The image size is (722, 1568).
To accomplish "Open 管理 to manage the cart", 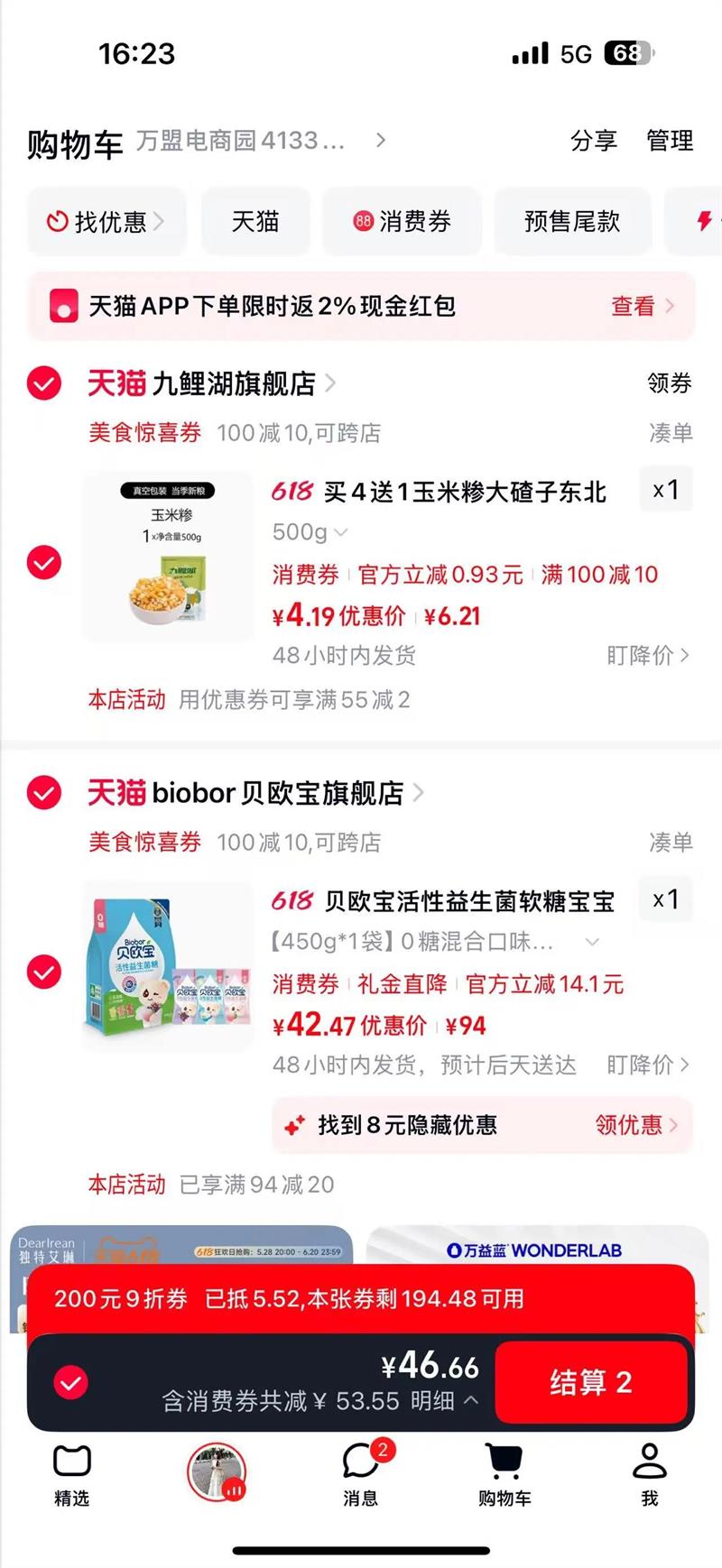I will pos(670,141).
